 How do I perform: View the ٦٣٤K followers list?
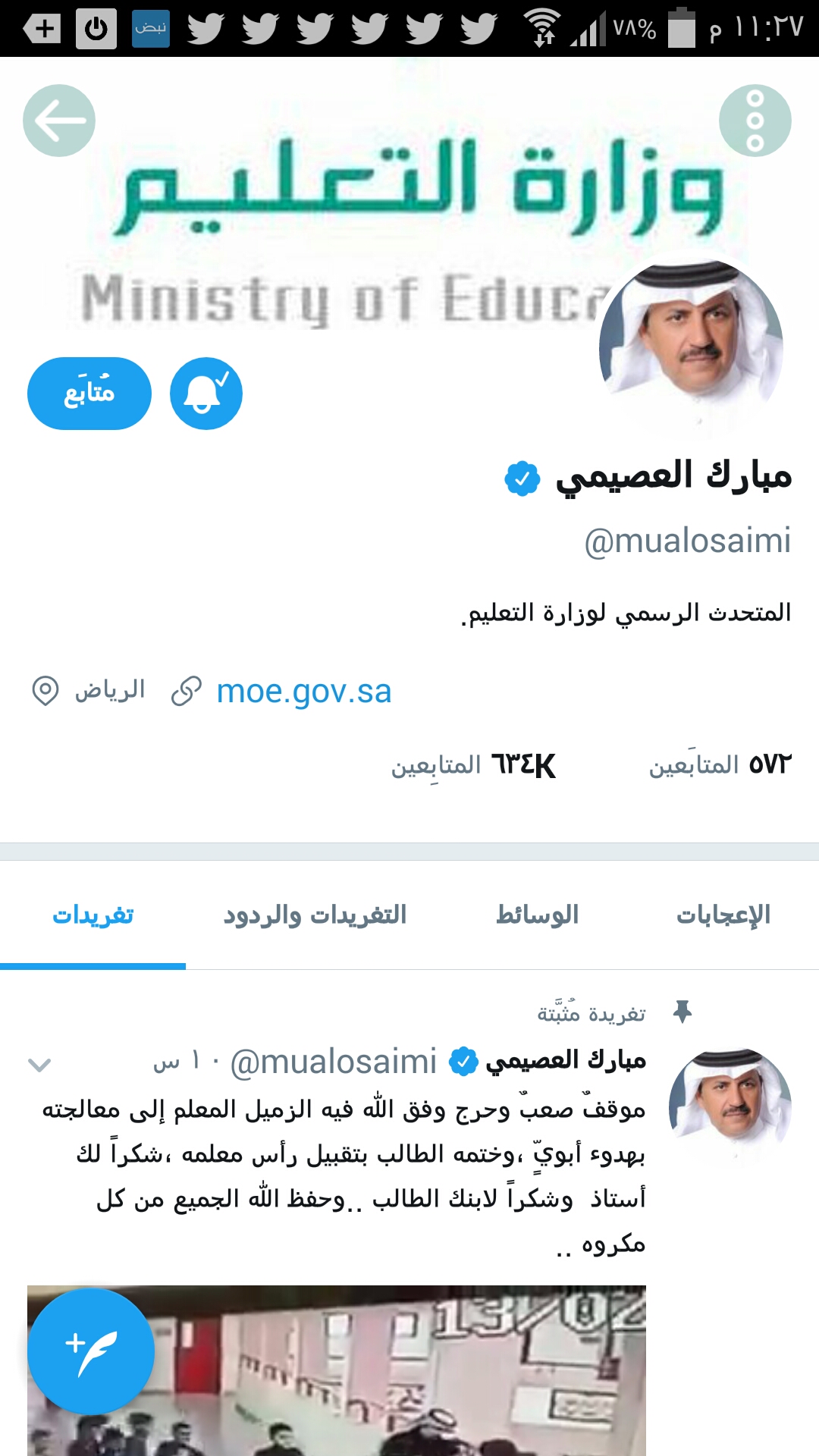click(x=474, y=764)
